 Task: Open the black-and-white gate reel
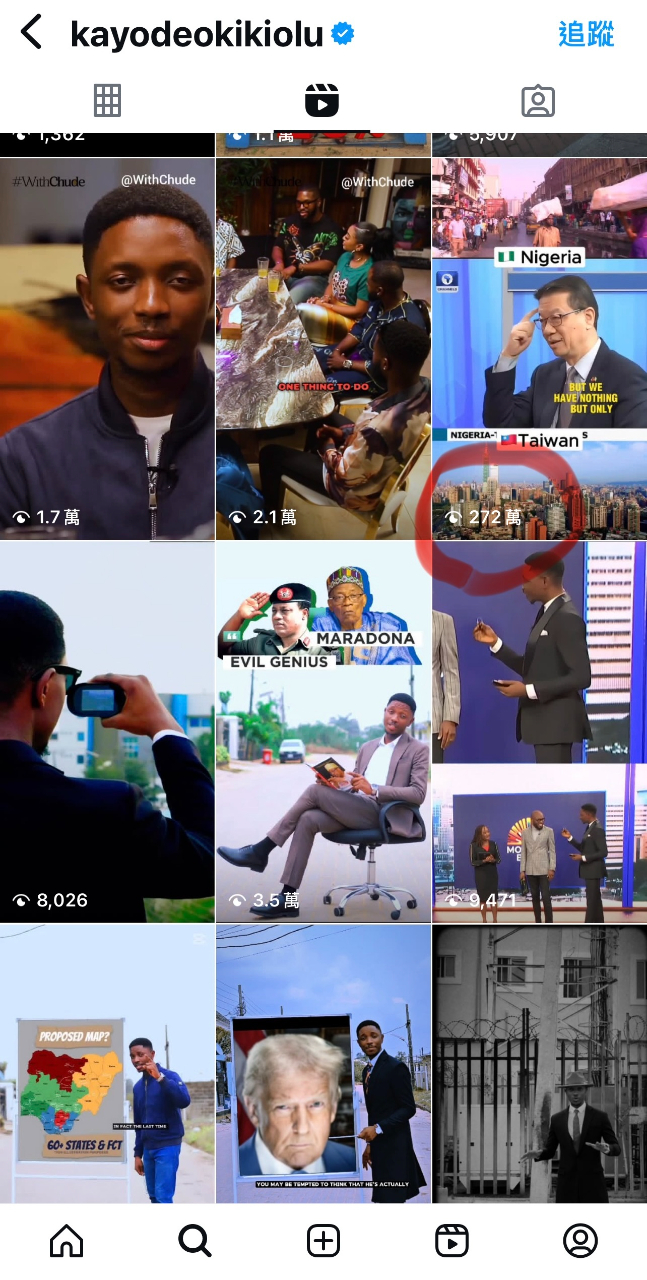point(539,1064)
